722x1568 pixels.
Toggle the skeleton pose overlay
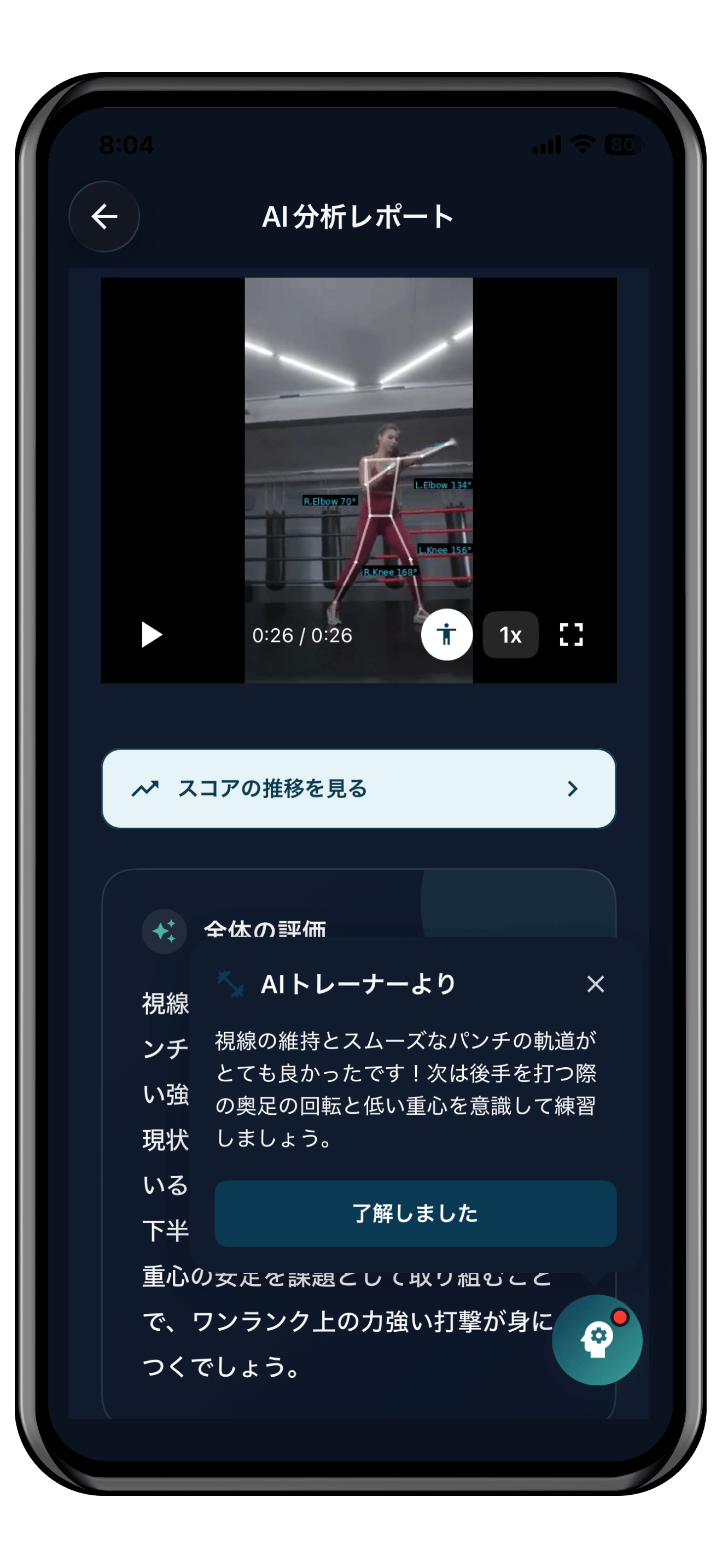447,635
